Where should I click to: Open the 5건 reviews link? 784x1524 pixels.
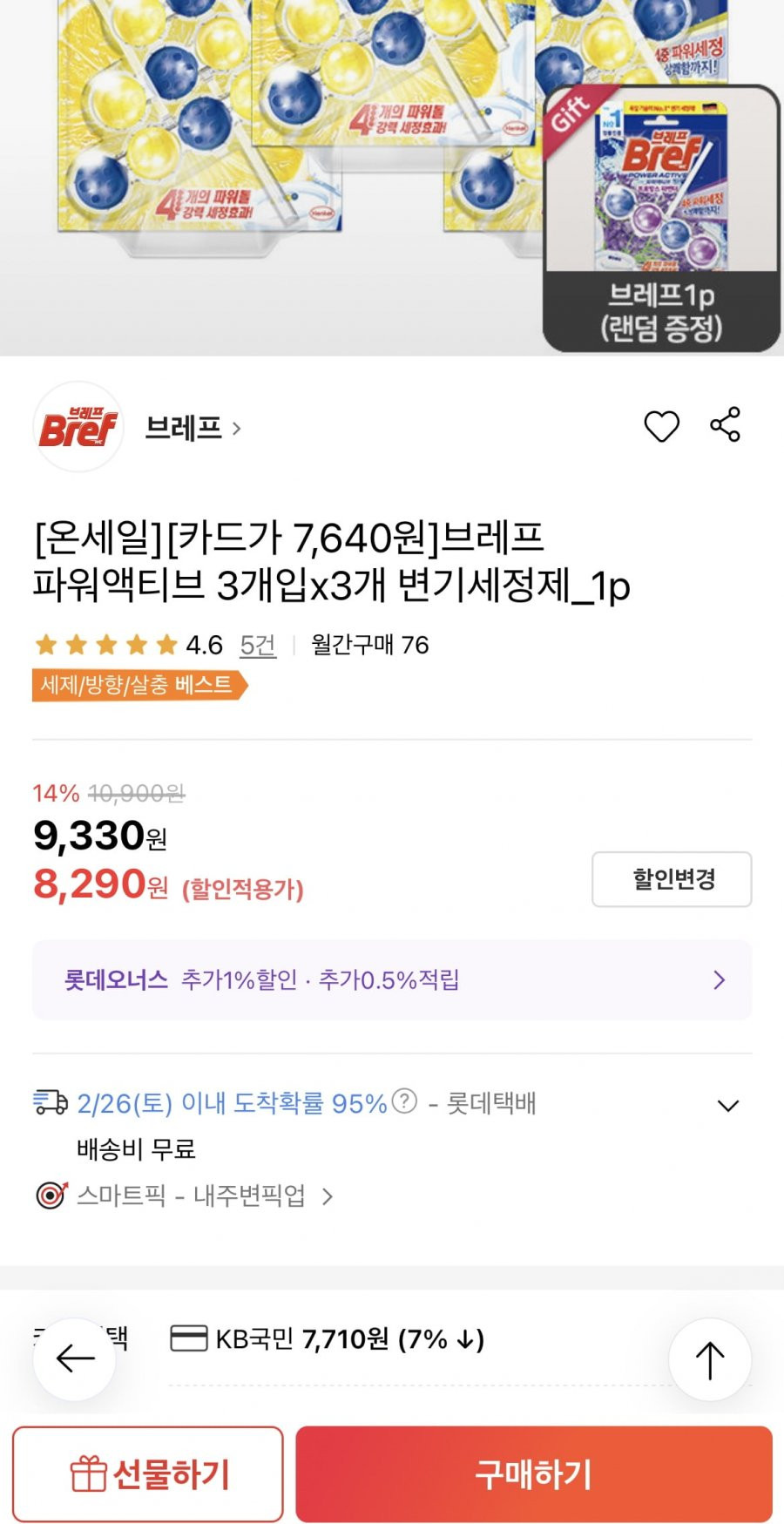[258, 645]
